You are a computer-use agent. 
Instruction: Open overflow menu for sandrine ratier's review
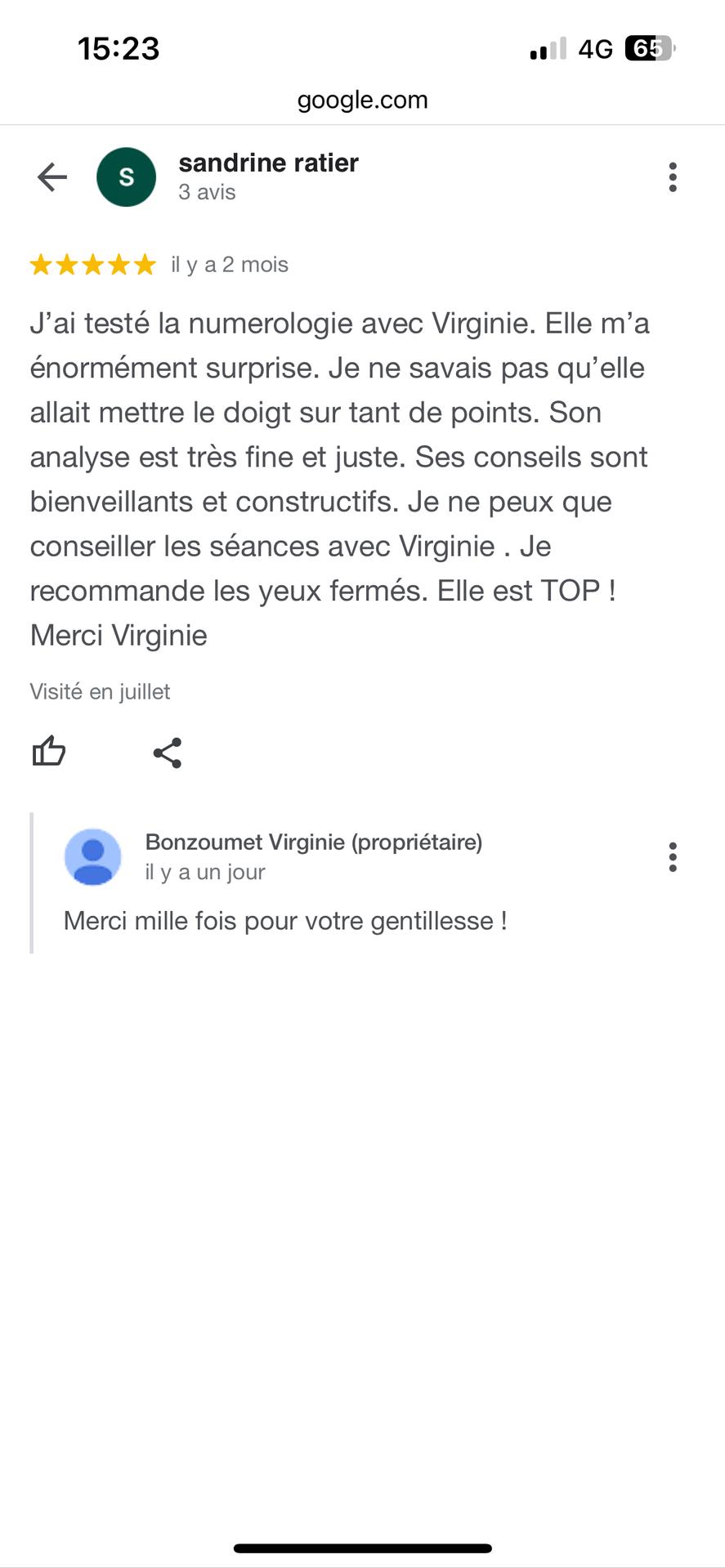pos(672,176)
